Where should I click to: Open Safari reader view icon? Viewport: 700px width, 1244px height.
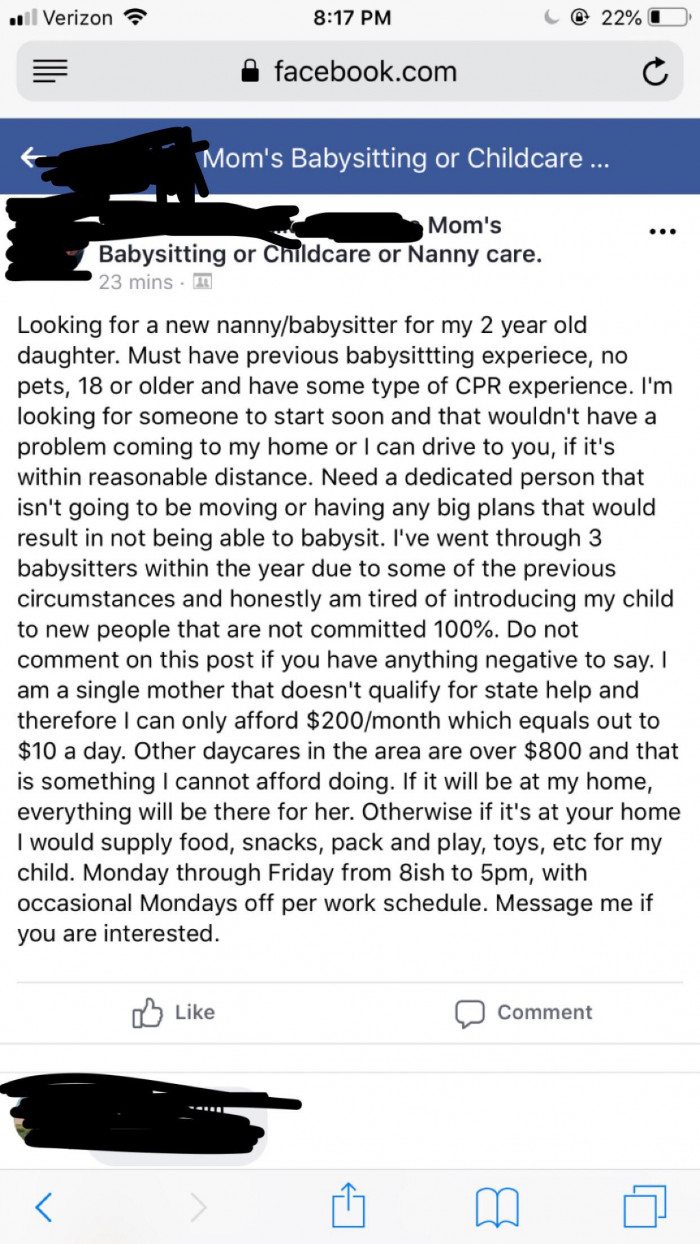tap(50, 72)
